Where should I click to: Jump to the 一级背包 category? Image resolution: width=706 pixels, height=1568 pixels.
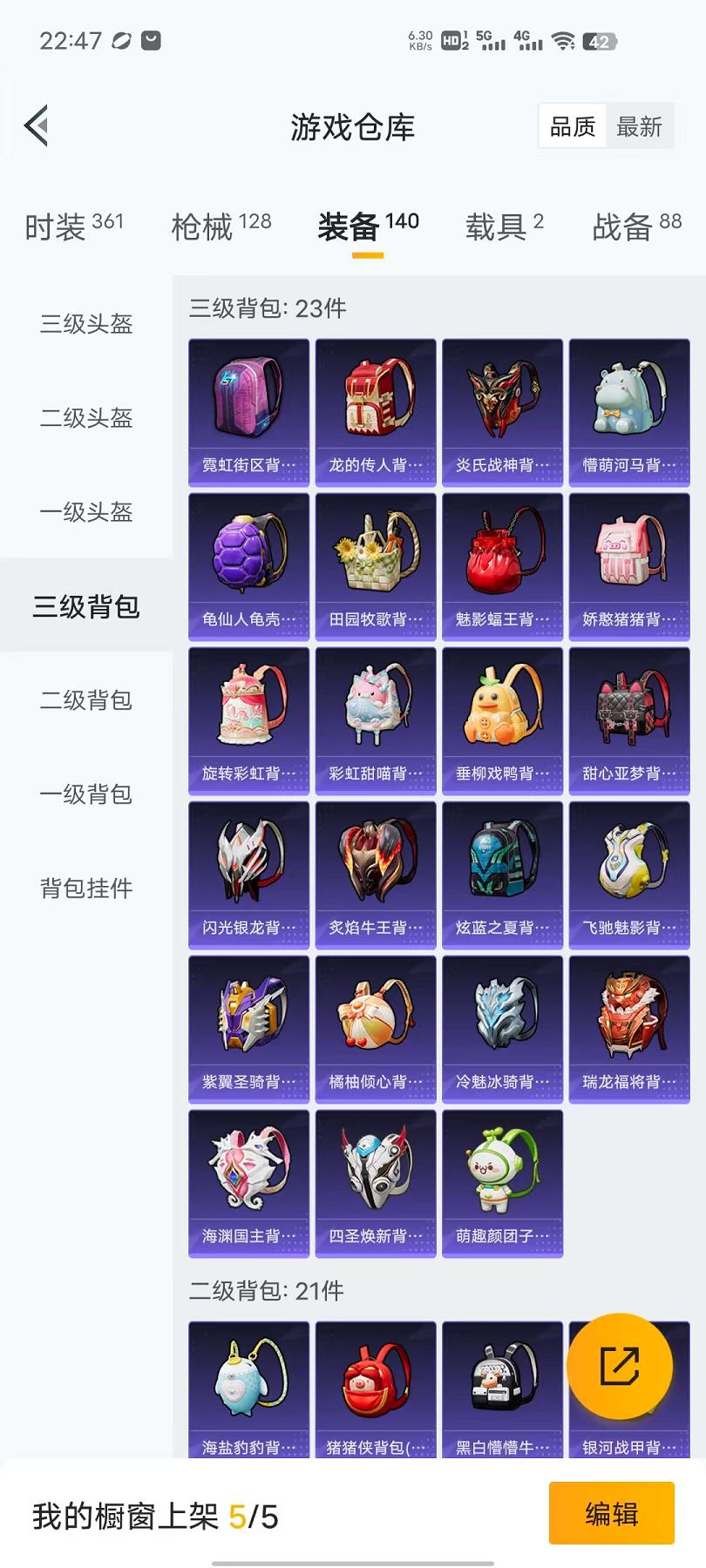click(x=86, y=794)
